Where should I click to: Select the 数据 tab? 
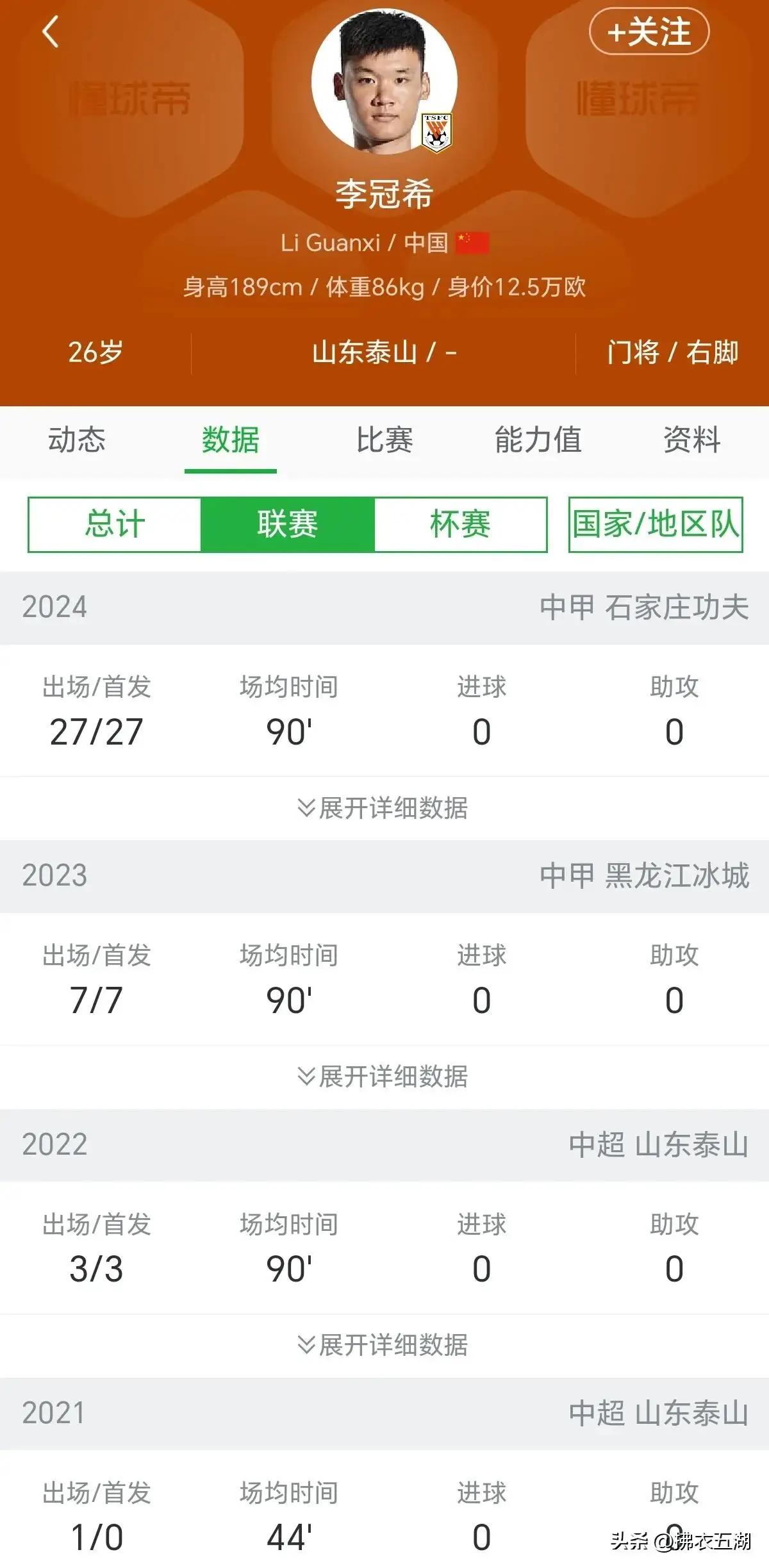[231, 440]
